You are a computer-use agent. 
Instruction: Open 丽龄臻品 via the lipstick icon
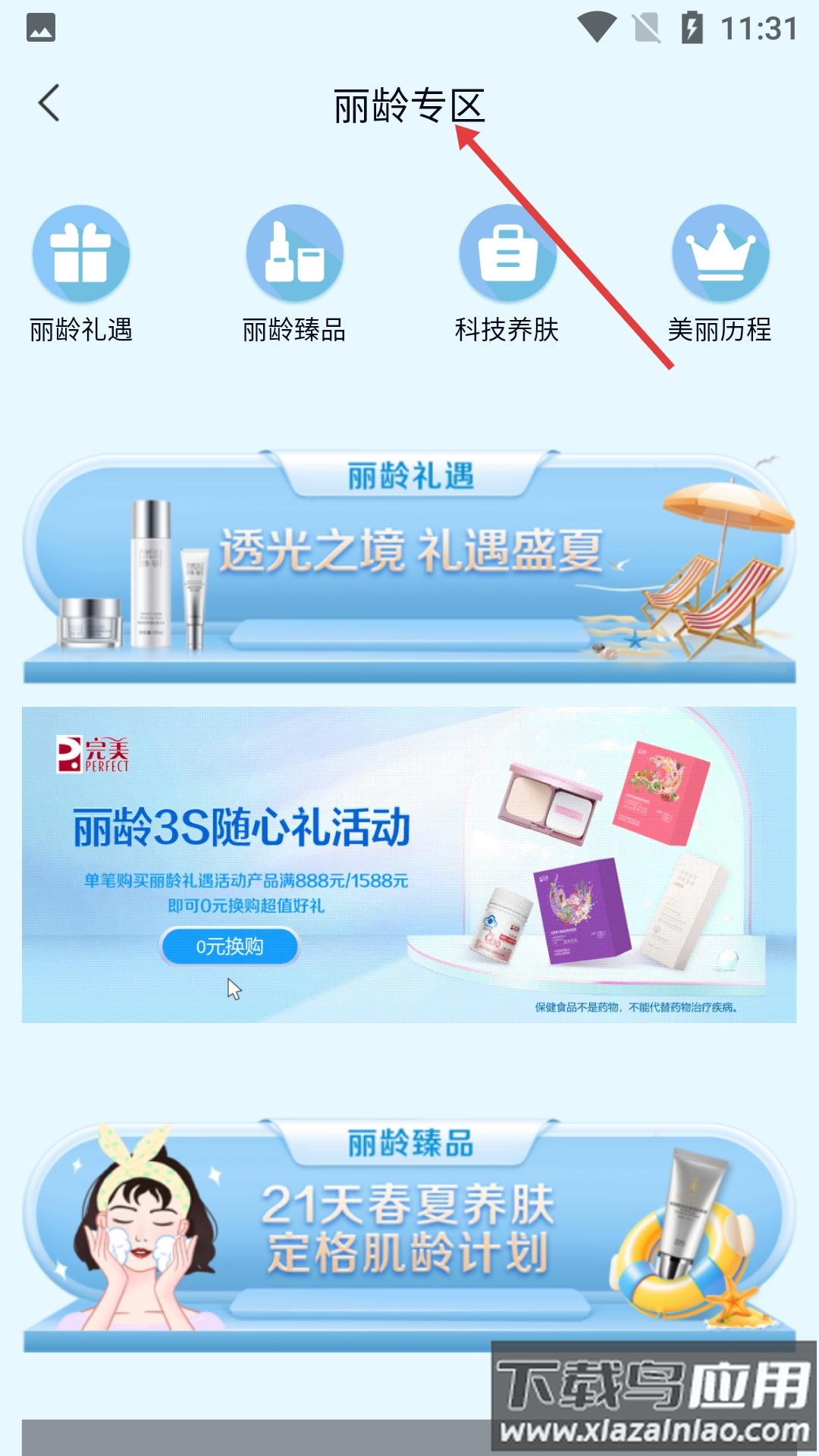(x=294, y=253)
